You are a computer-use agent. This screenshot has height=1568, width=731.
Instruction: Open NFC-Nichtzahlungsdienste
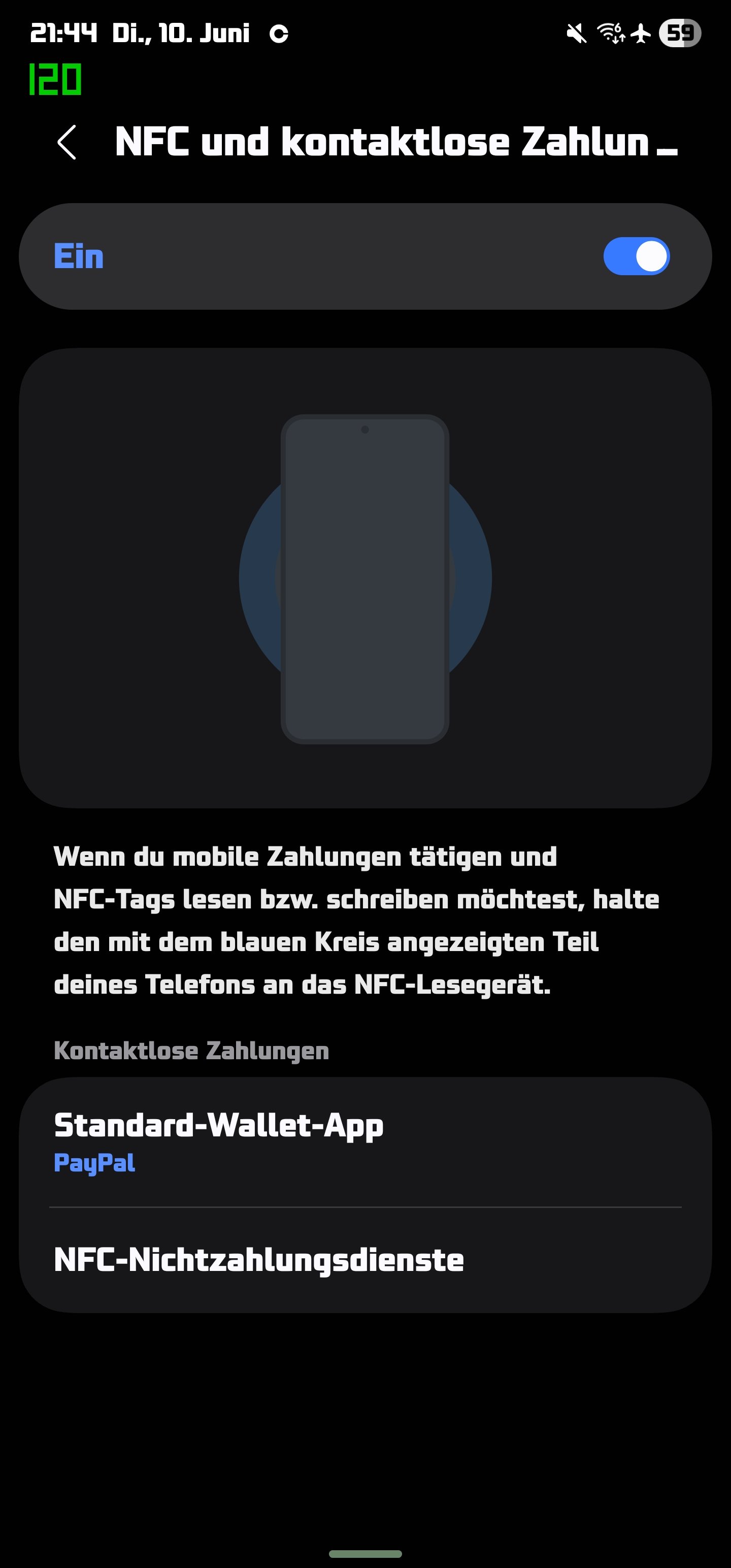365,1260
